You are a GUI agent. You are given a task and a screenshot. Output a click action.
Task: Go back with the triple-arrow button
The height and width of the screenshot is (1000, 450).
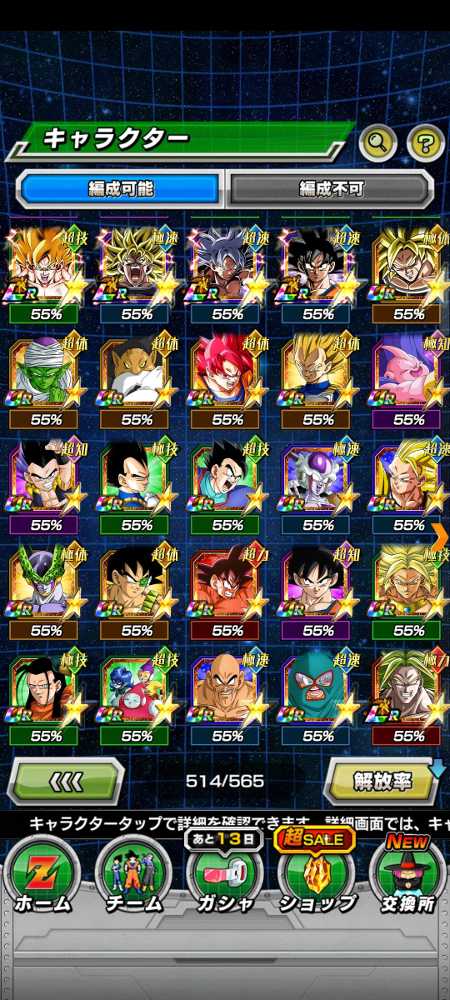[65, 781]
